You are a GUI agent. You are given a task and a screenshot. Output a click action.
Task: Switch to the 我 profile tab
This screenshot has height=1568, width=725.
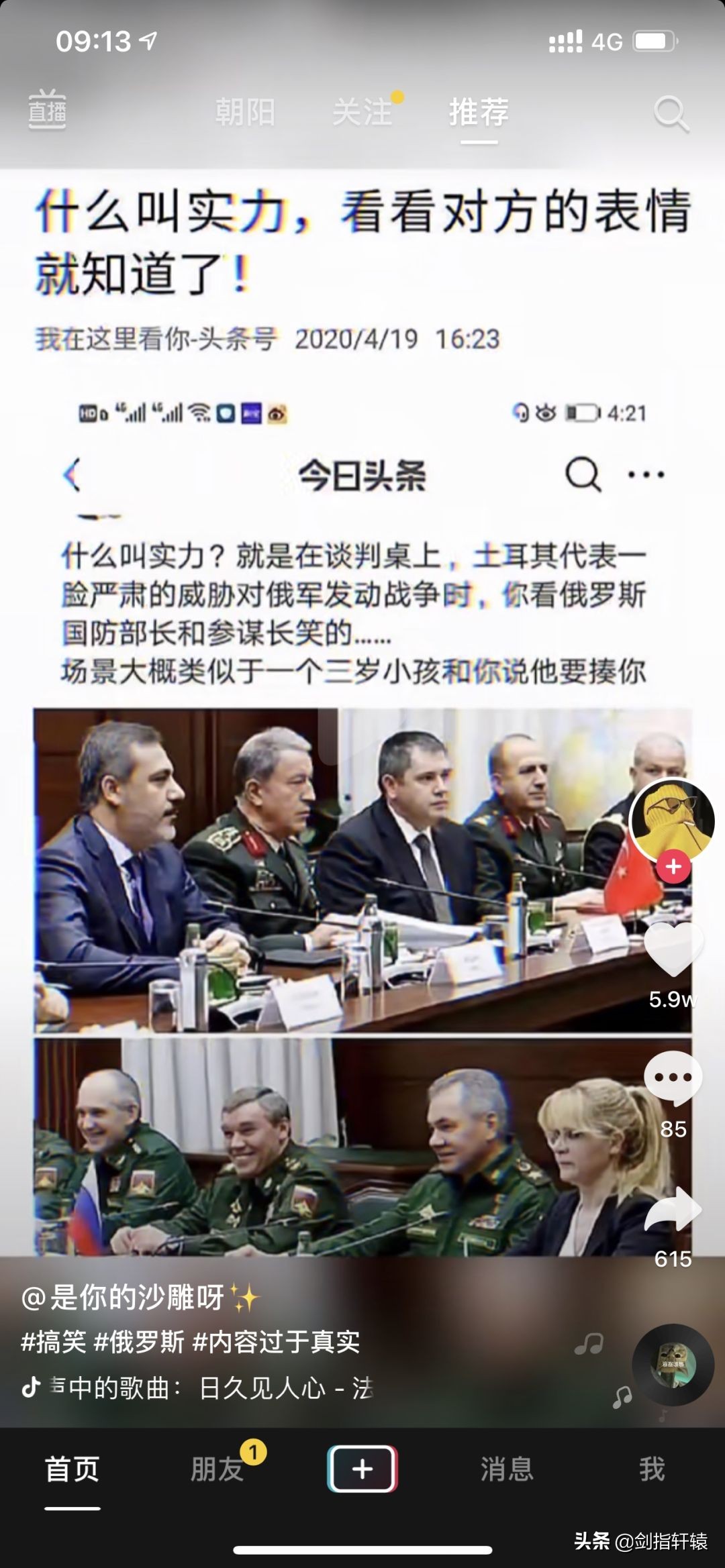pyautogui.click(x=651, y=1469)
